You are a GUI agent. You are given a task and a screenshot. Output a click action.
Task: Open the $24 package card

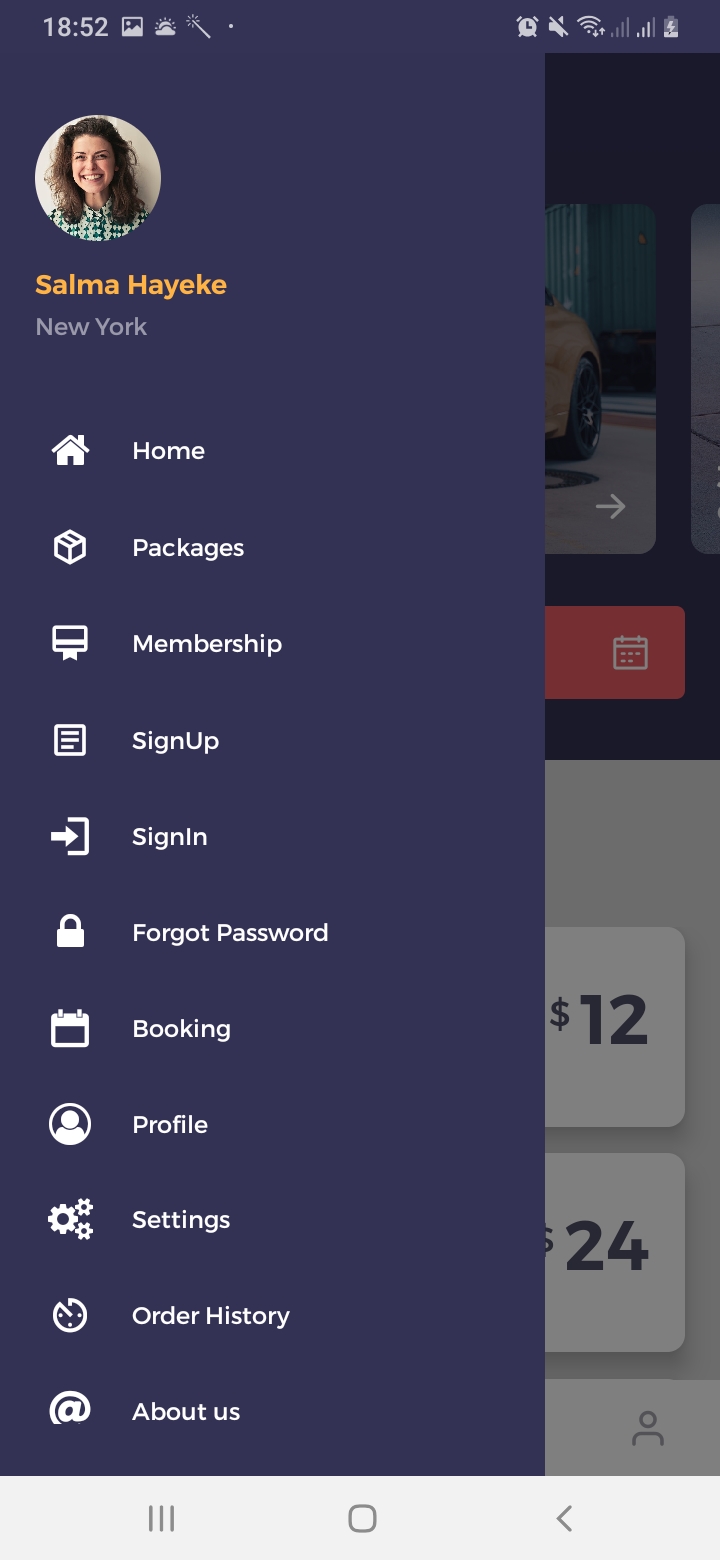[614, 1250]
